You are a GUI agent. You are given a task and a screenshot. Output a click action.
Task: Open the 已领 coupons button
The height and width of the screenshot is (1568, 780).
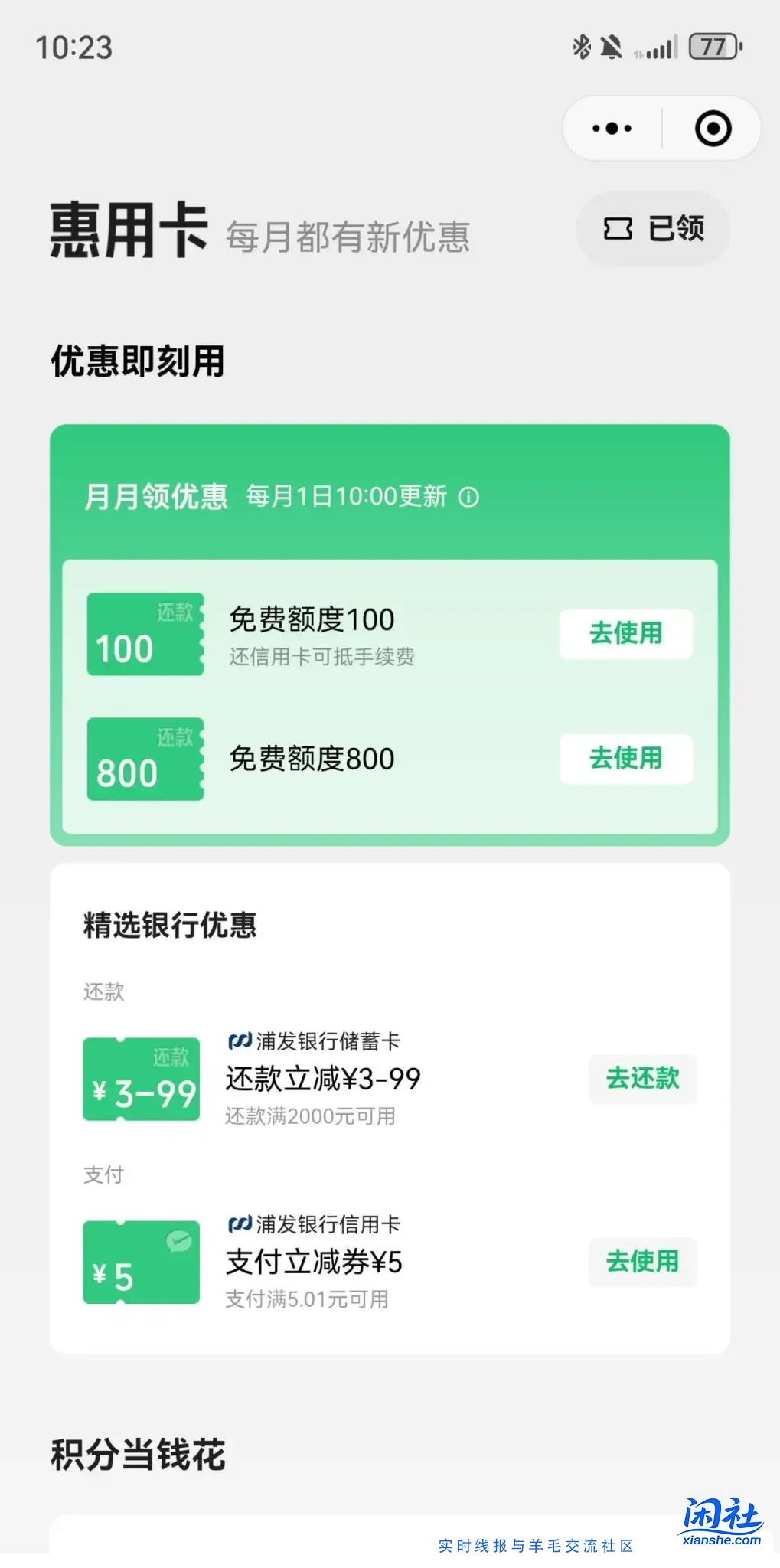tap(652, 229)
